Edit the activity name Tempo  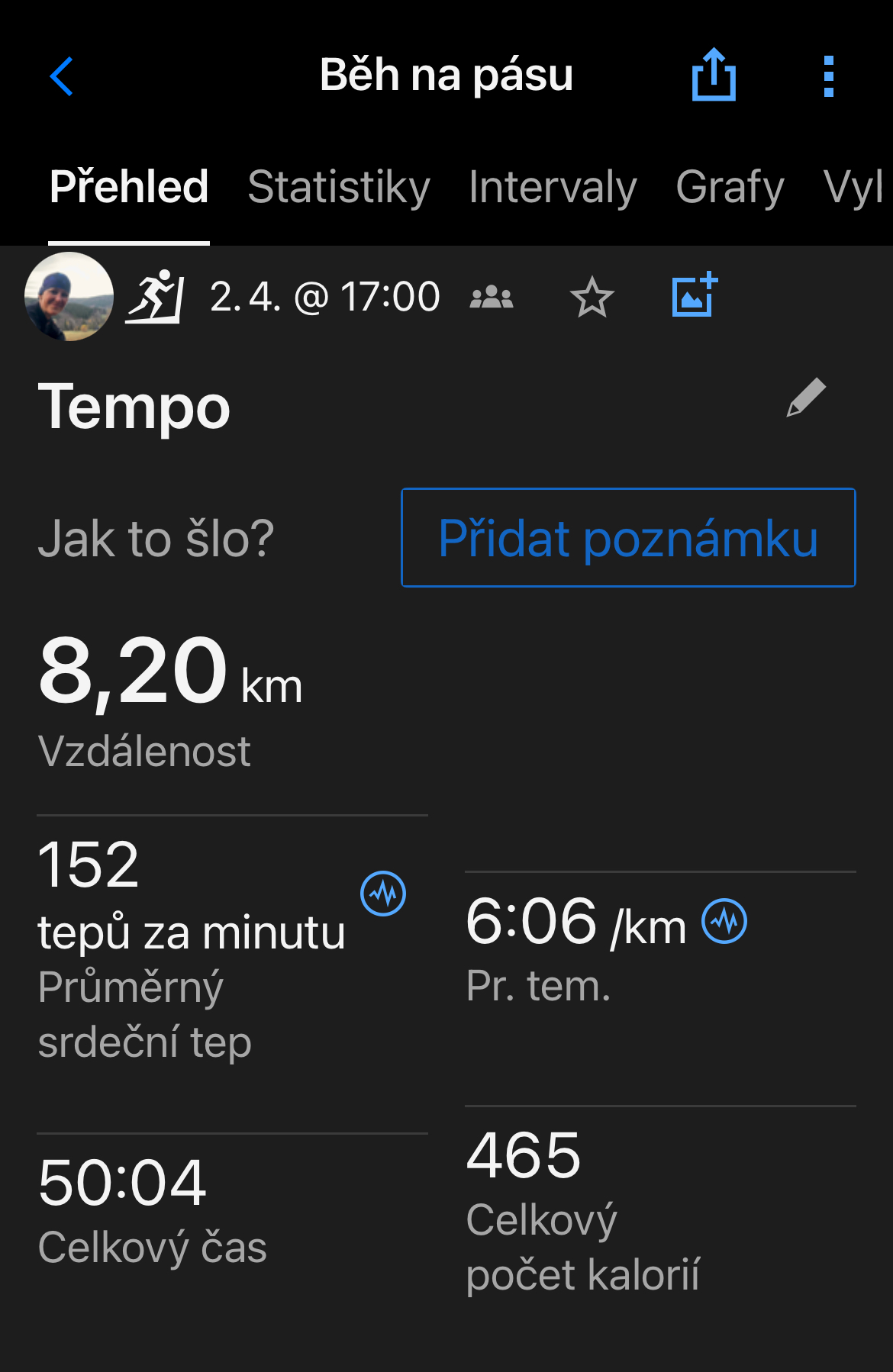[806, 398]
